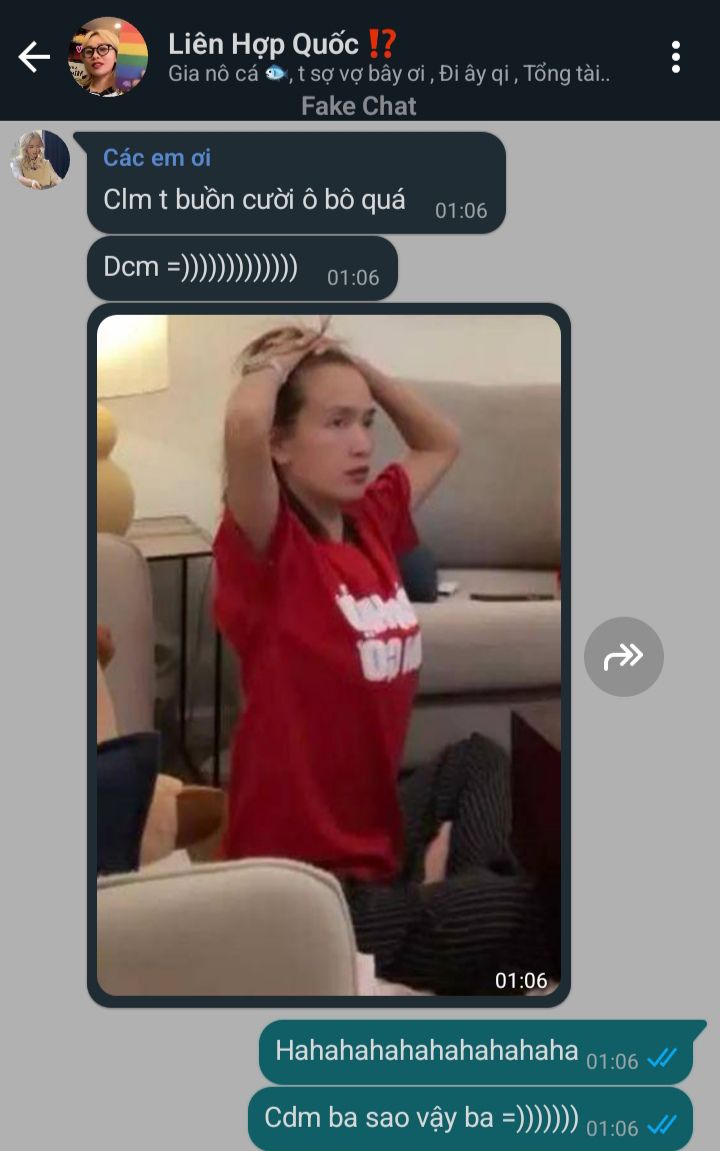Forward the photo message
720x1151 pixels.
623,656
